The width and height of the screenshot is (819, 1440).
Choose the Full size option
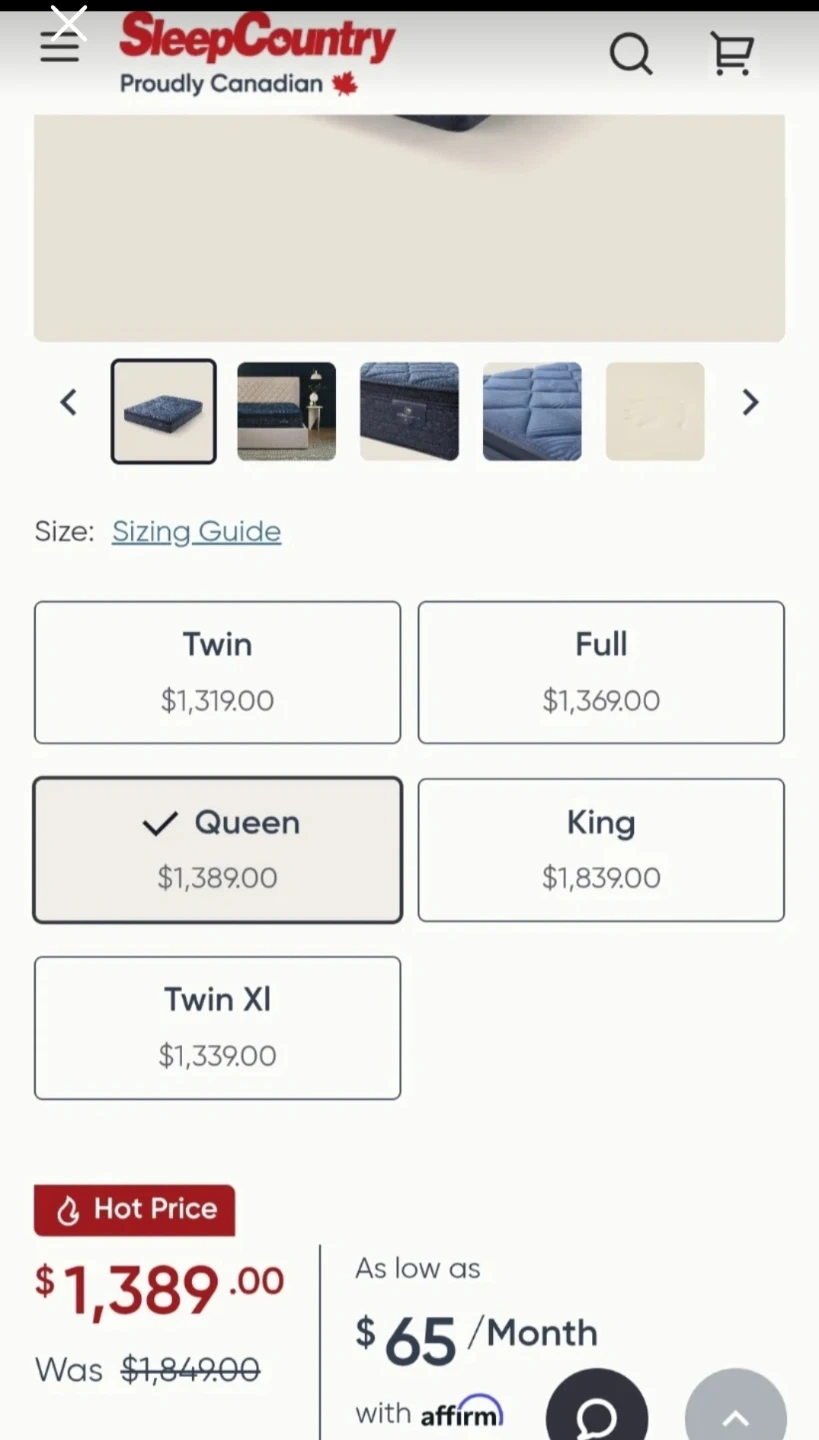601,672
